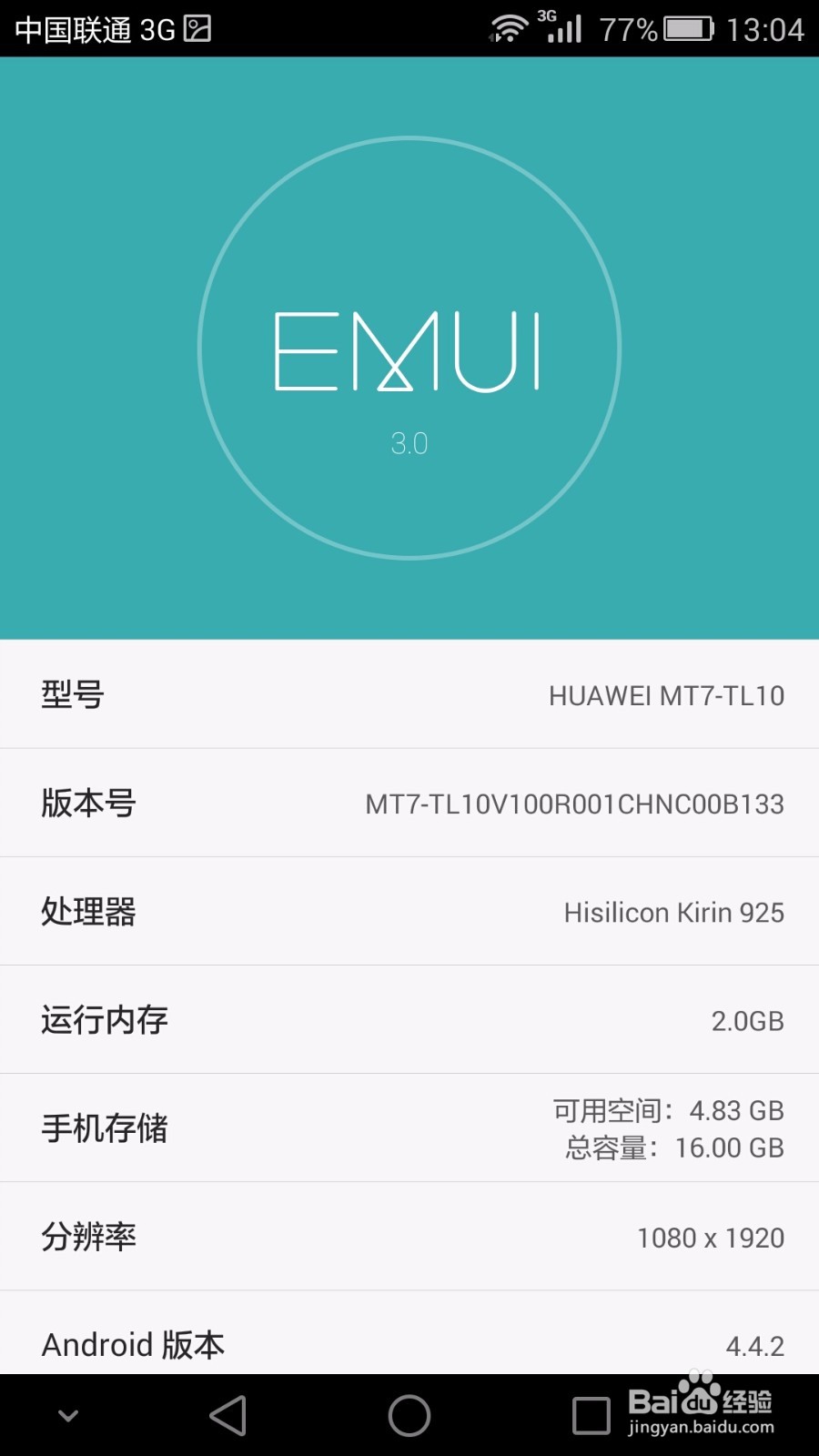Tap the screenshot notification icon

(193, 27)
